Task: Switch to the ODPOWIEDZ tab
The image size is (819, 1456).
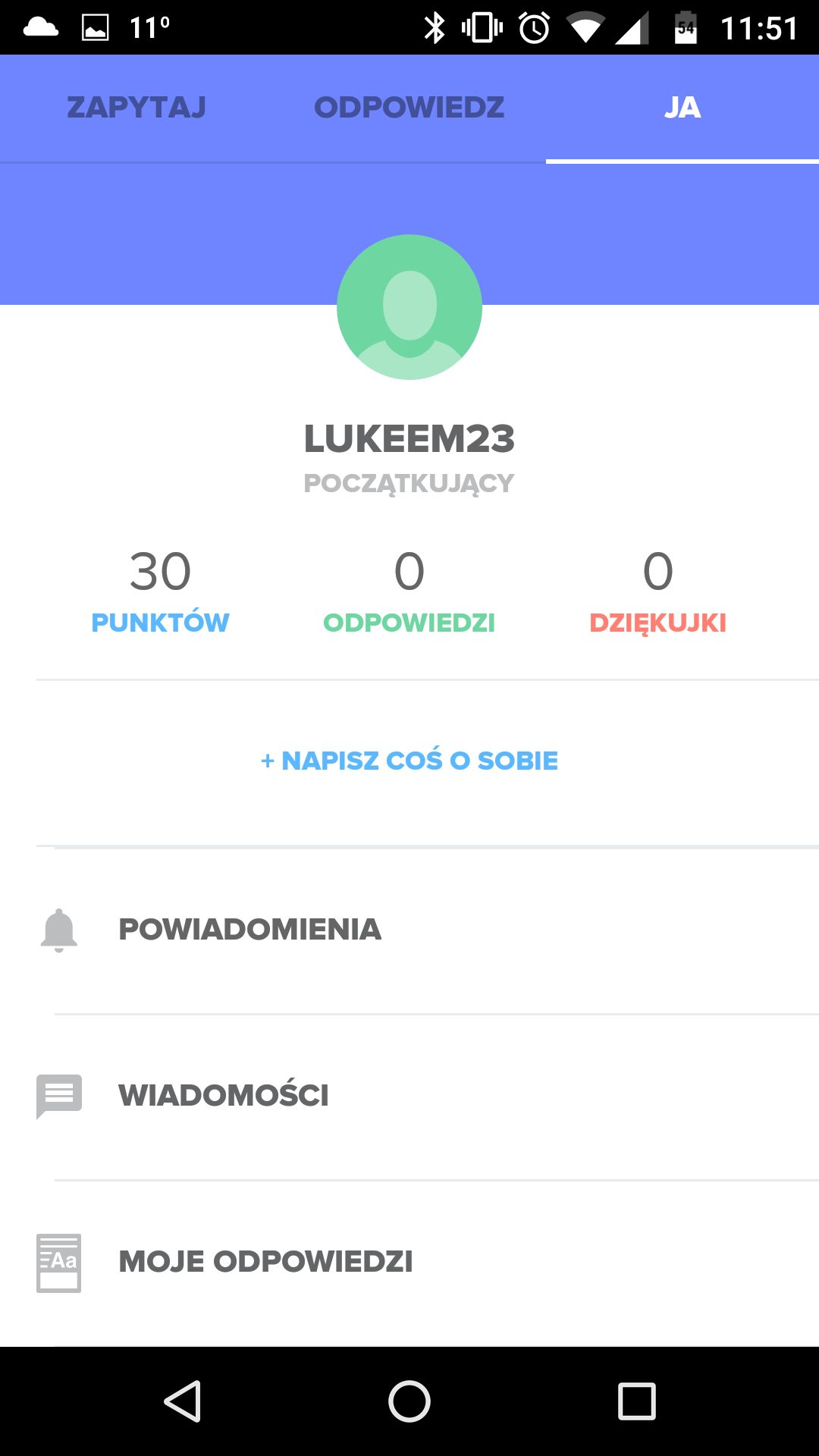Action: [409, 108]
